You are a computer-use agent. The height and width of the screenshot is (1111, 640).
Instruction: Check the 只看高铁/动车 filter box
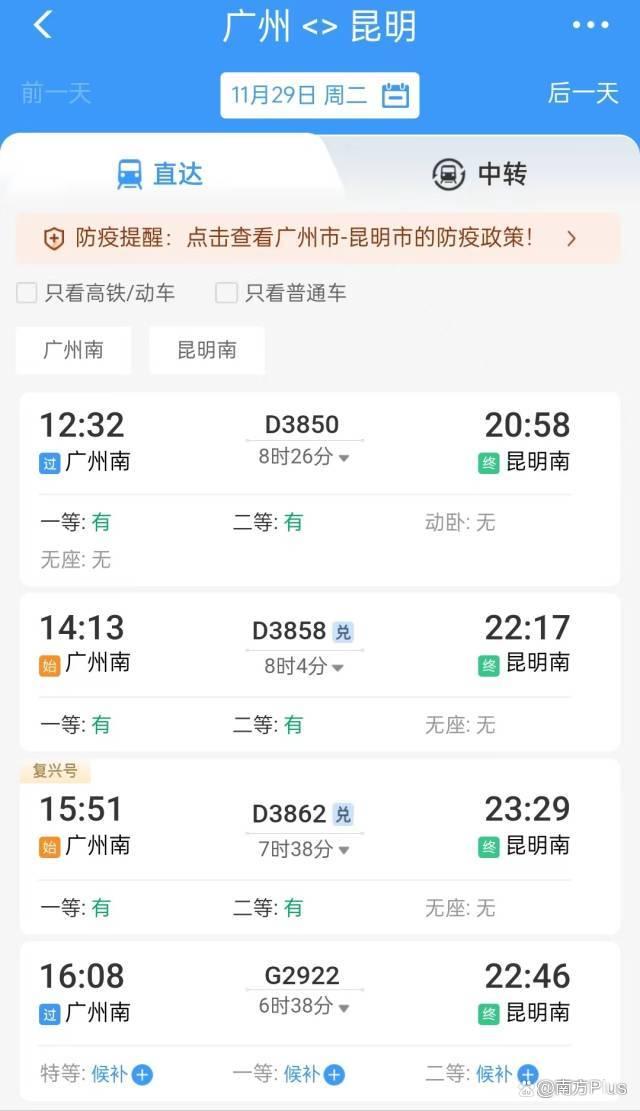(x=28, y=293)
